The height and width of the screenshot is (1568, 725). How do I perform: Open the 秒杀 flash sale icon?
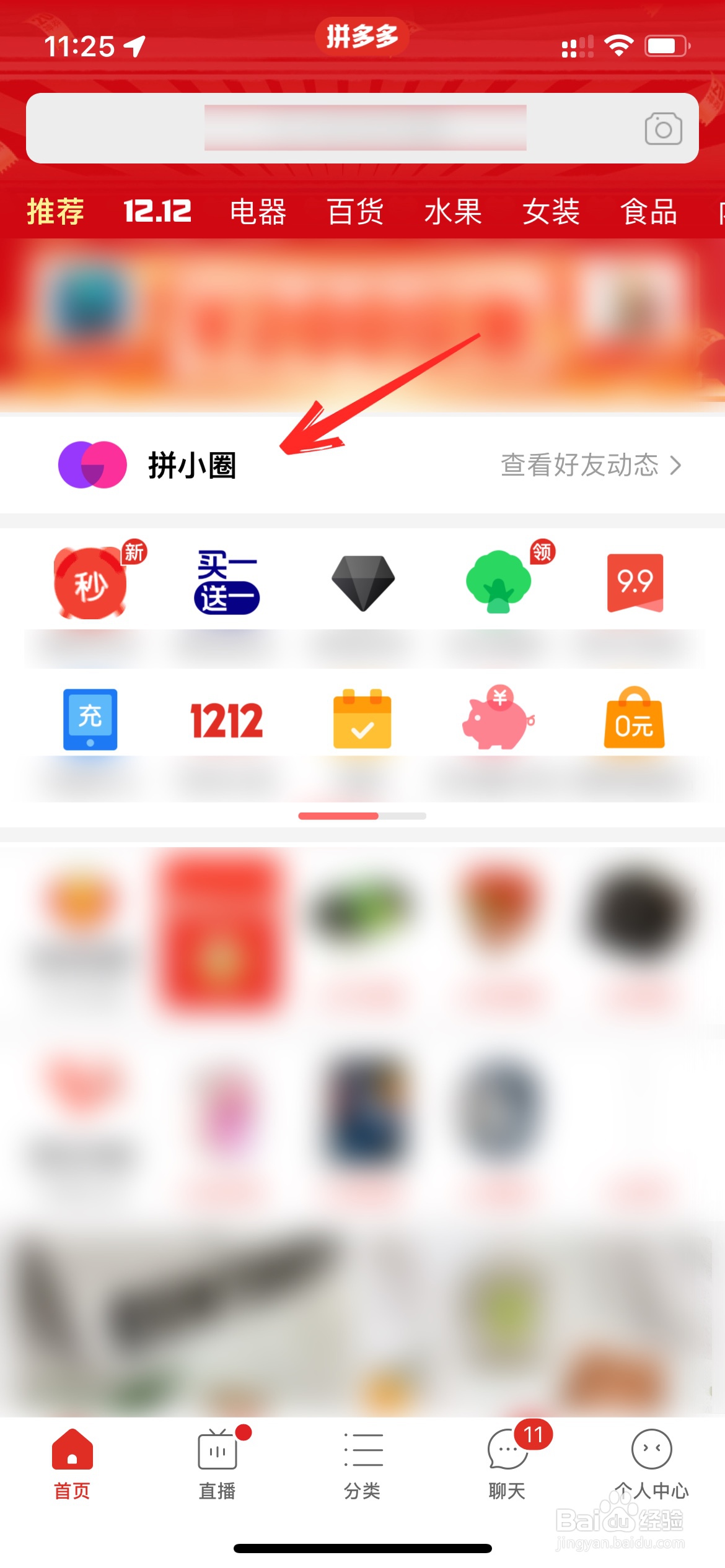[90, 582]
